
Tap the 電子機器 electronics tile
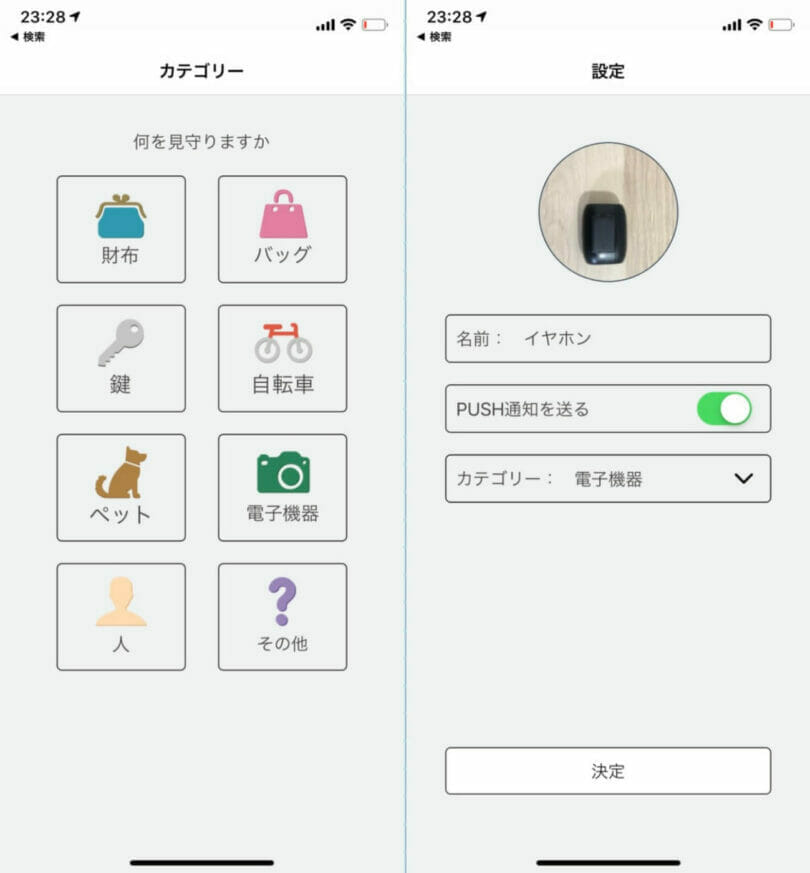282,487
